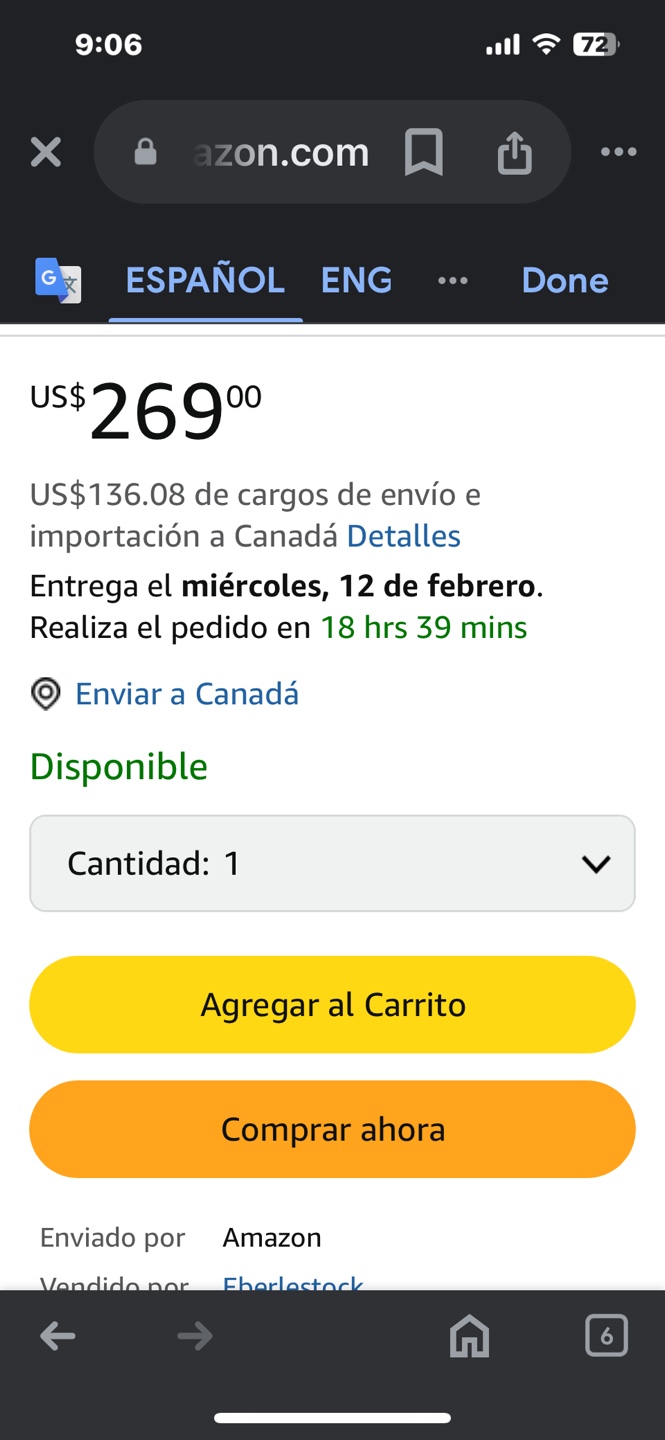Open the browser overflow menu
The height and width of the screenshot is (1440, 665).
pos(618,152)
